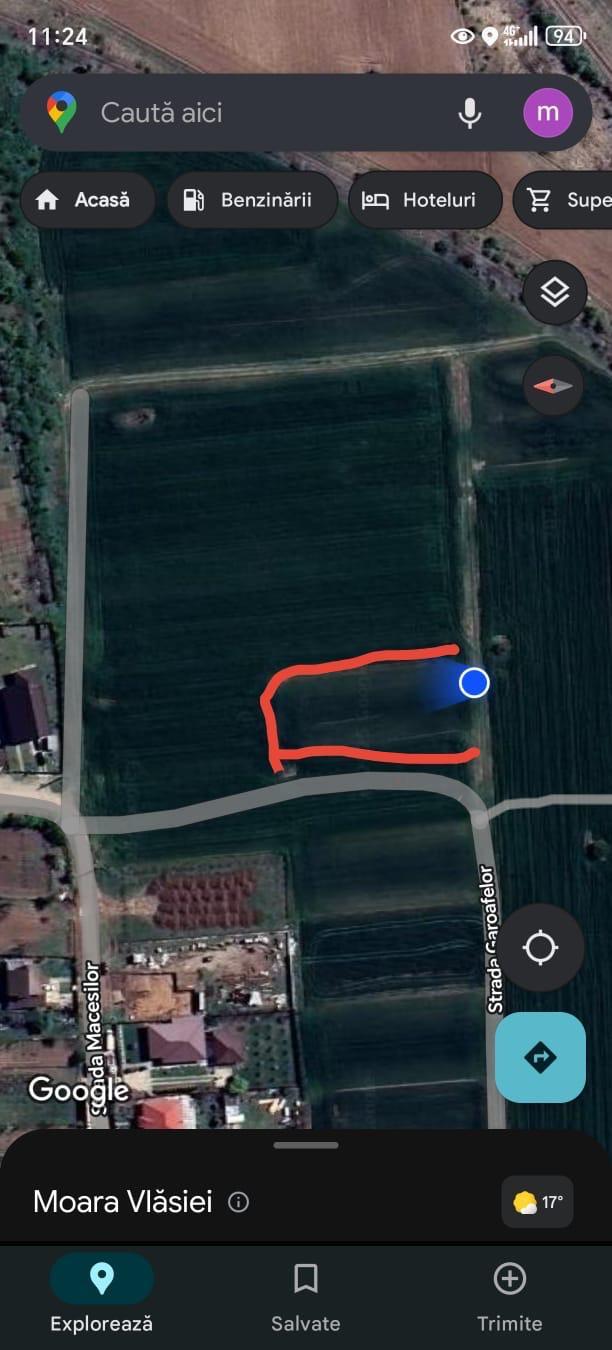This screenshot has height=1350, width=612.
Task: Go to the Salvate tab
Action: pos(306,1296)
